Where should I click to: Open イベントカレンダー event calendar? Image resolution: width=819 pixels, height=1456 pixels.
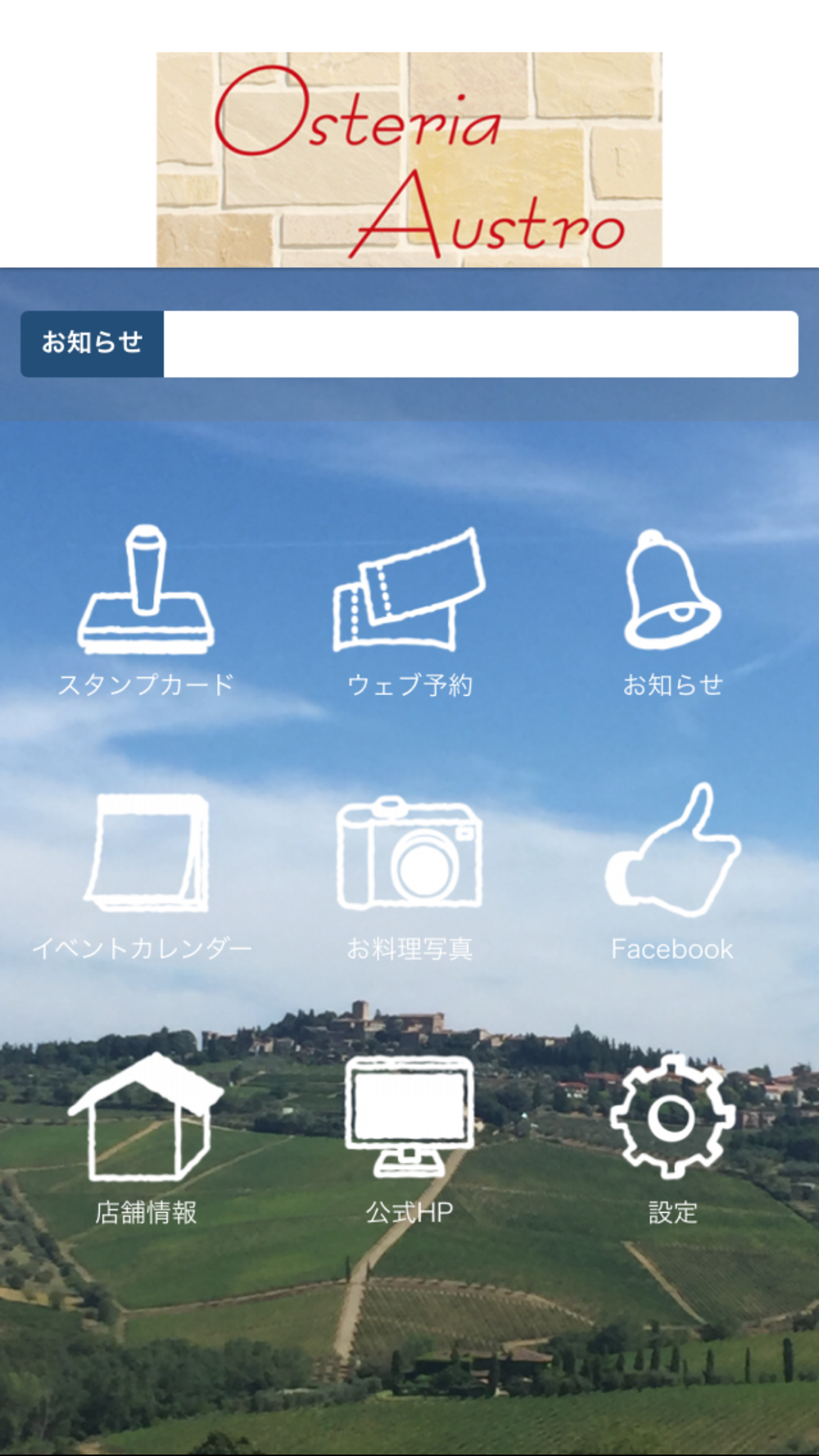[x=143, y=875]
